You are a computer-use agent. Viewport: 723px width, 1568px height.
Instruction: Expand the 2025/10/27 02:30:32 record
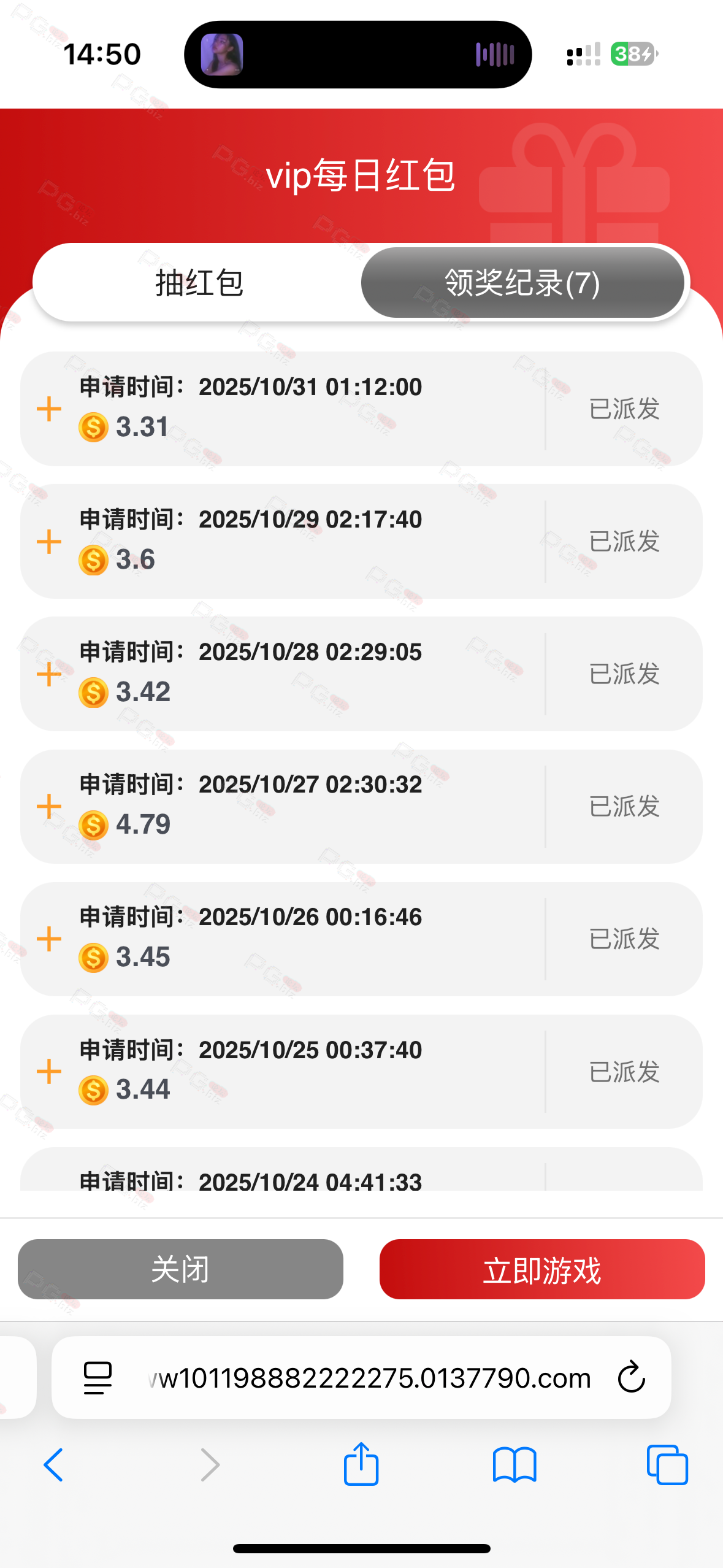click(x=49, y=807)
